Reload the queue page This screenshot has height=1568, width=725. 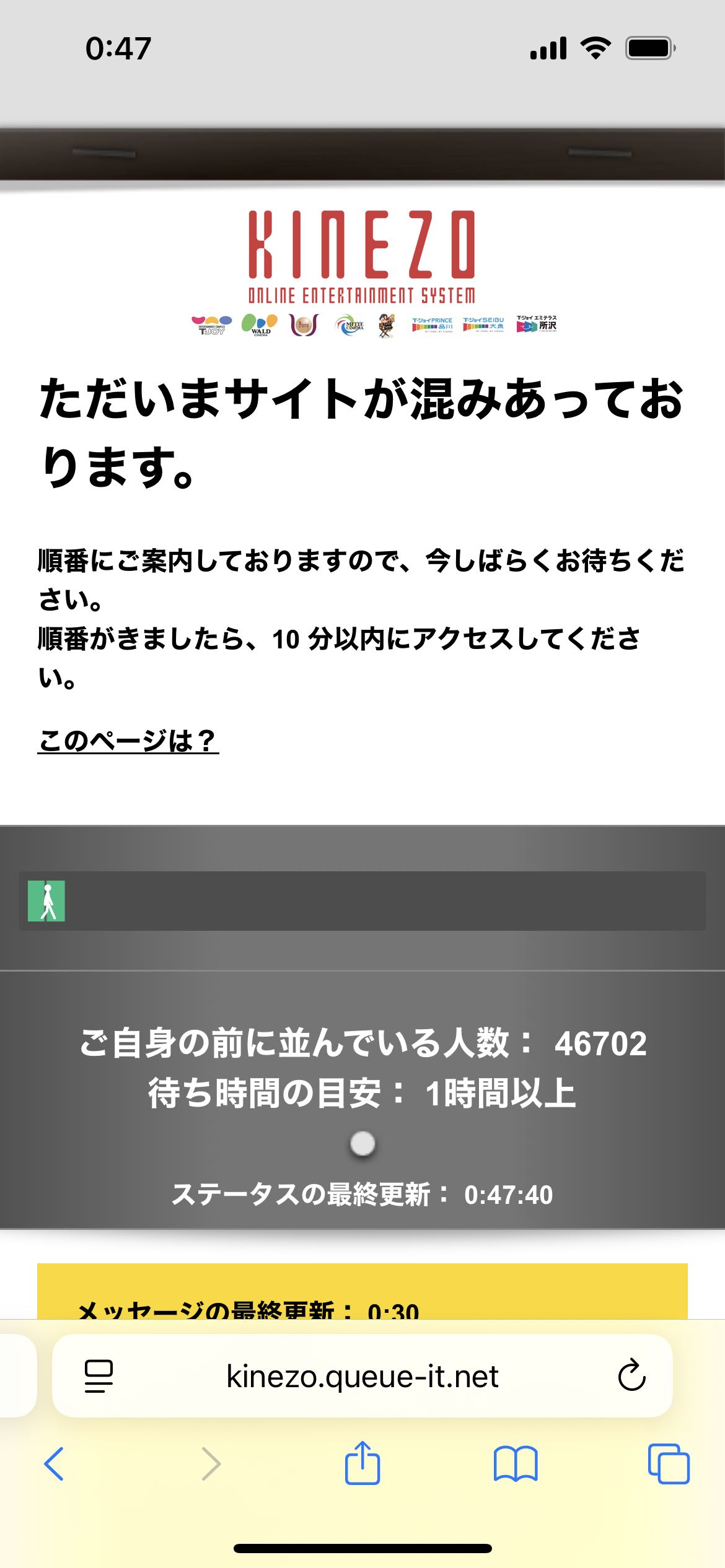click(631, 1376)
